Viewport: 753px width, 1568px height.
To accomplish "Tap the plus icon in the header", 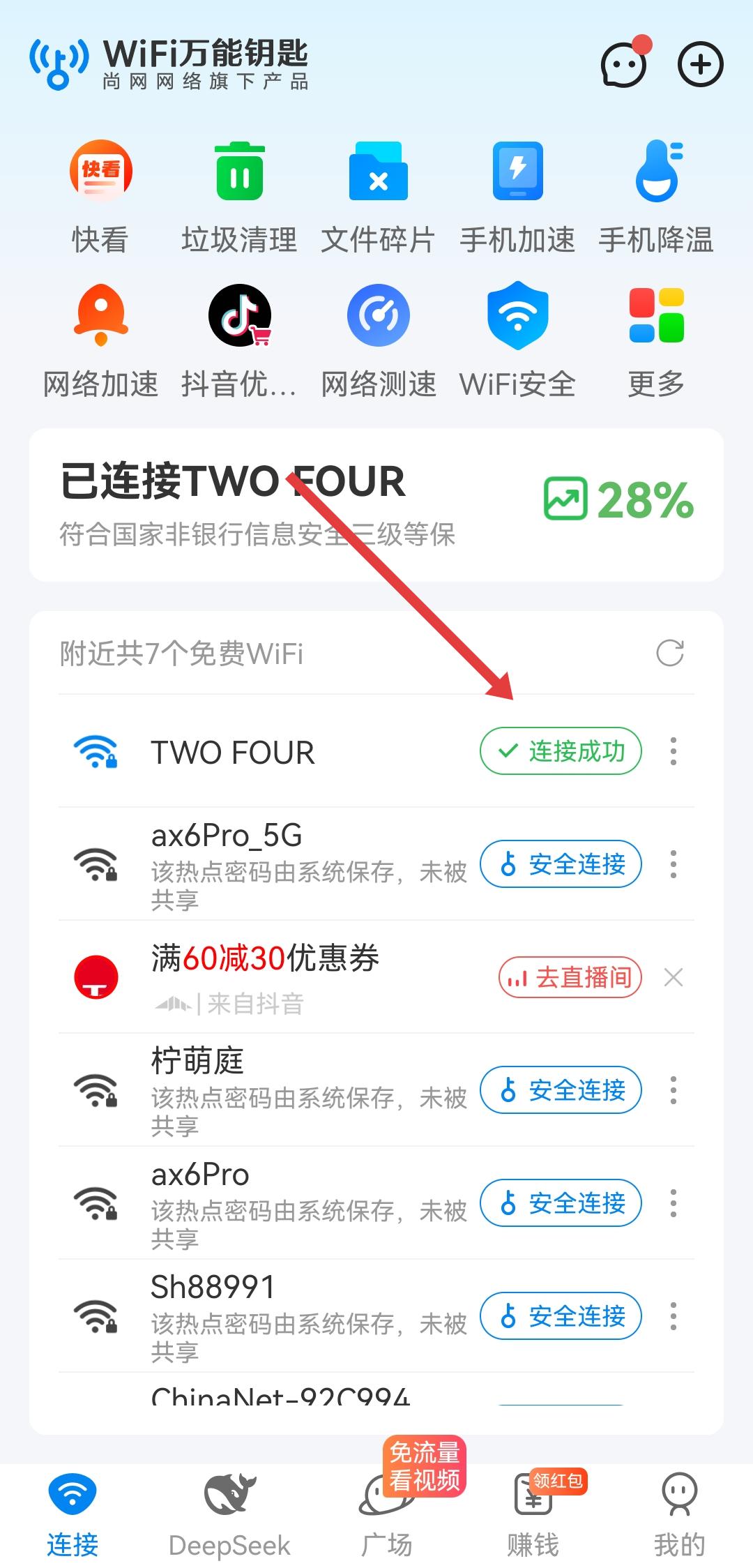I will [x=700, y=65].
